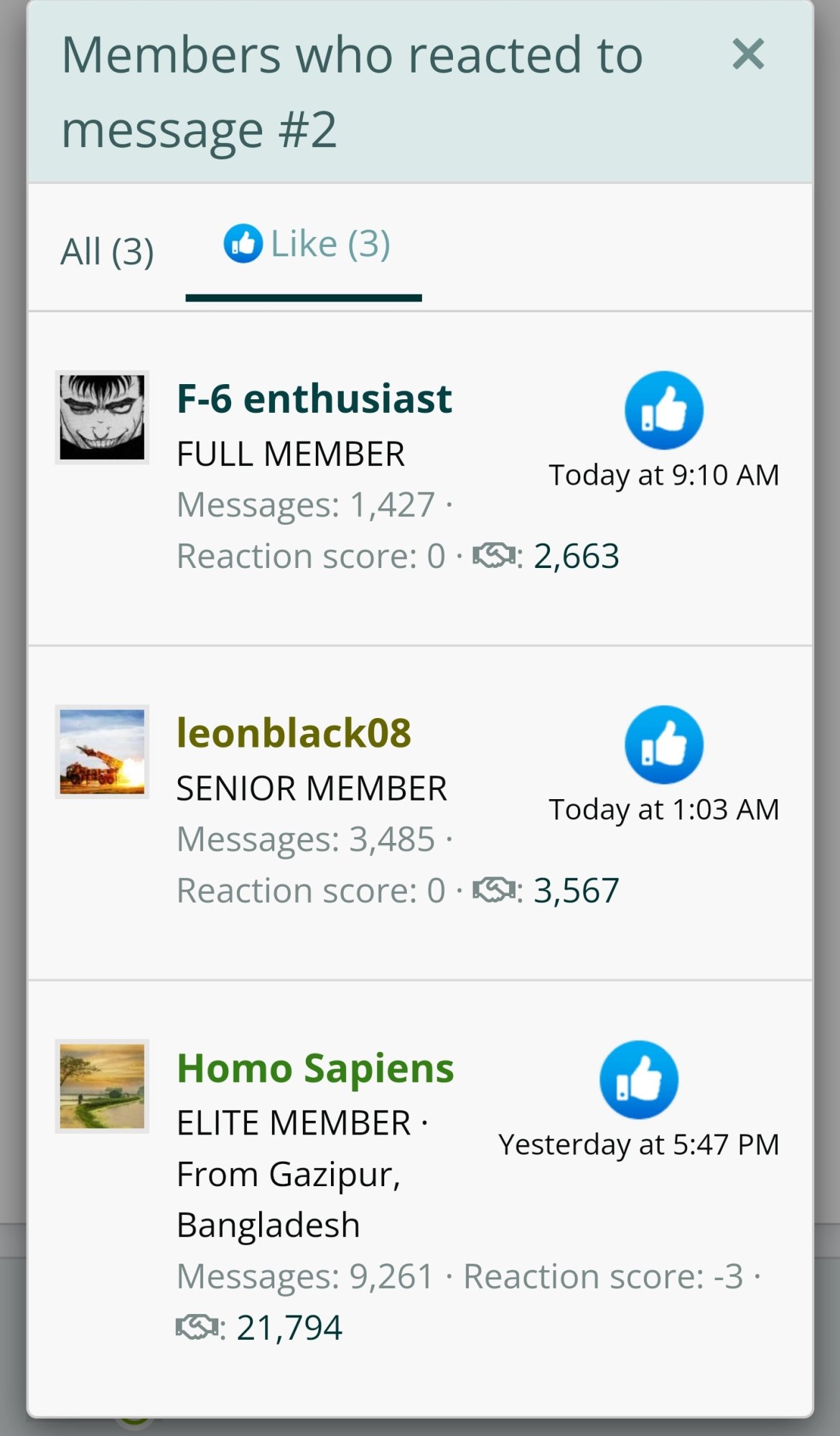This screenshot has width=840, height=1436.
Task: Tap leonblack08's avatar picture
Action: [x=102, y=752]
